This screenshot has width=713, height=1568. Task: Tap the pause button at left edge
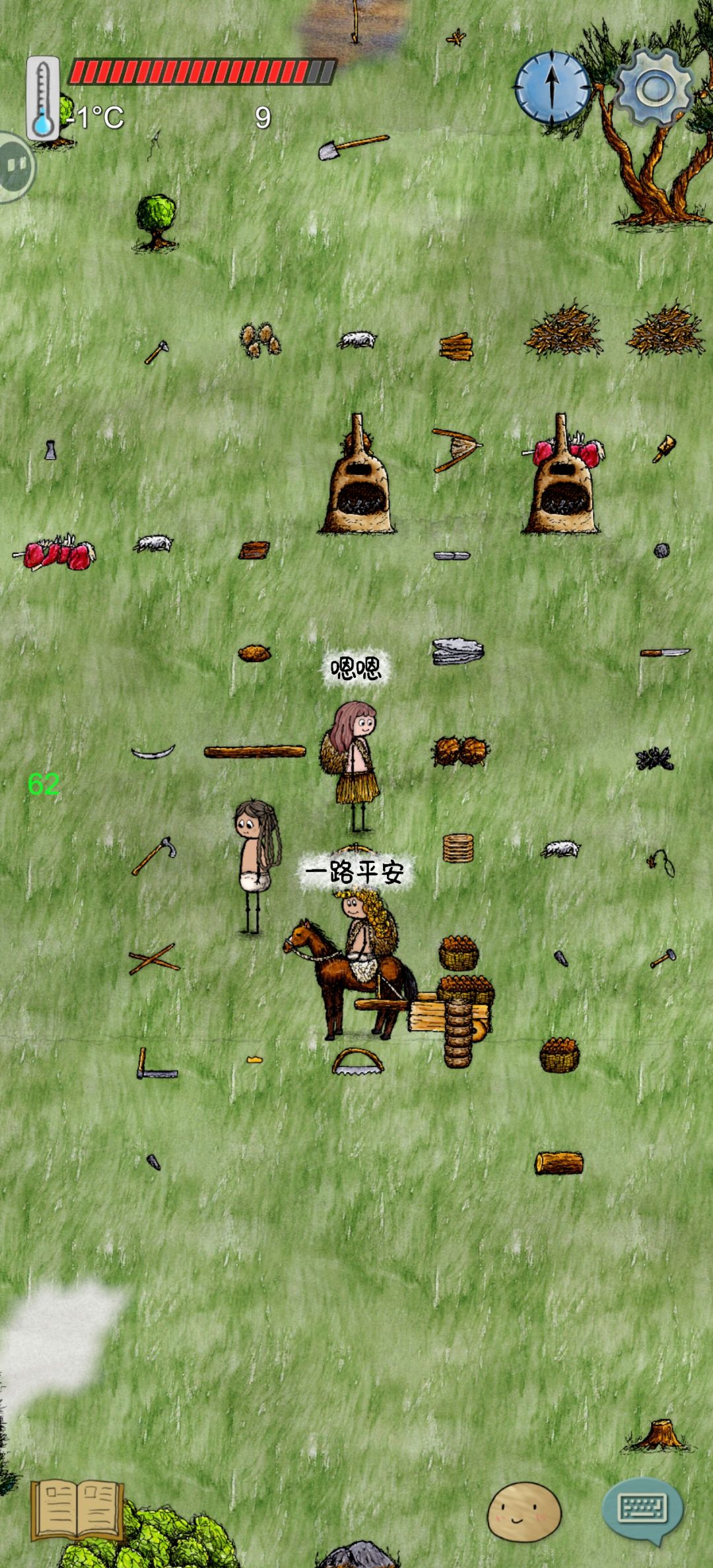(x=15, y=167)
